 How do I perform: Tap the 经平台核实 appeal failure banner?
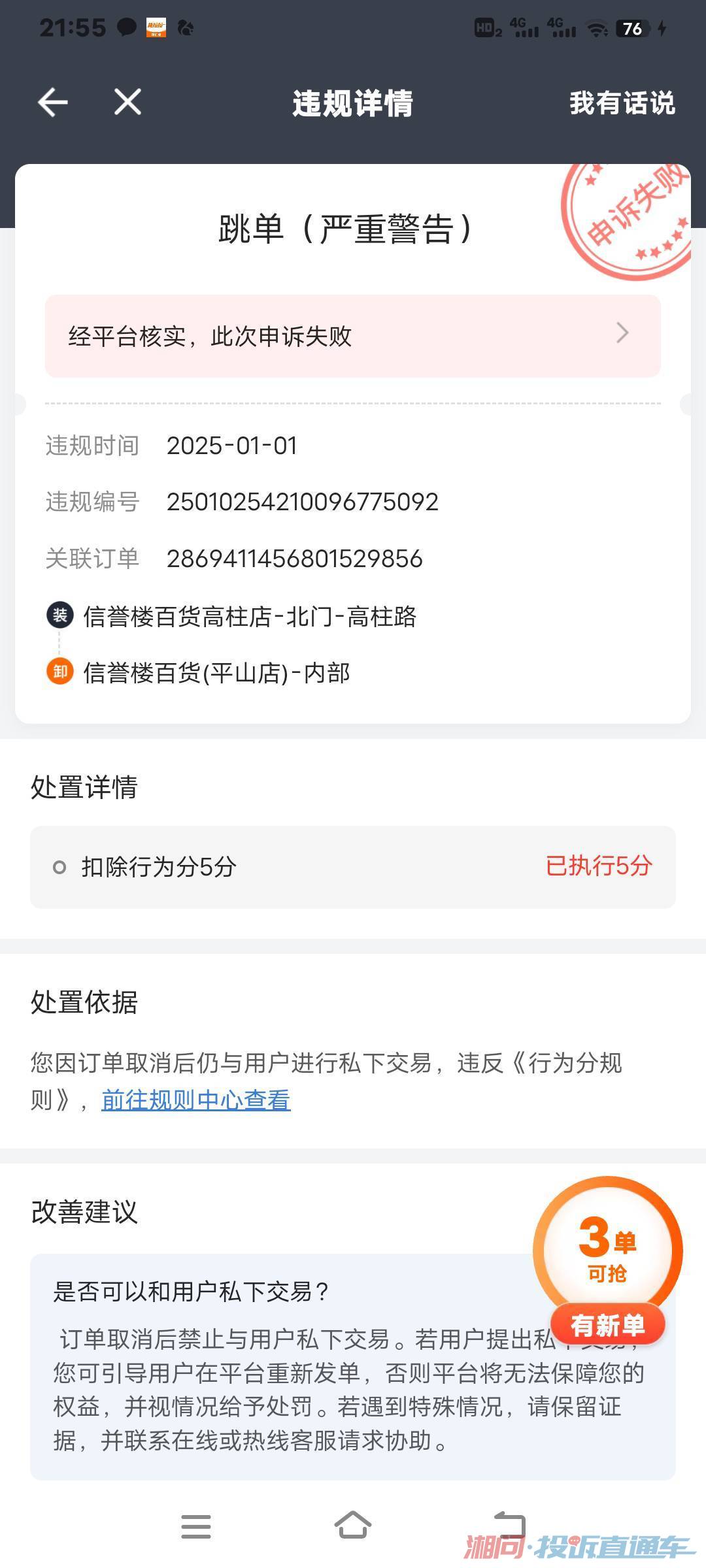coord(353,335)
